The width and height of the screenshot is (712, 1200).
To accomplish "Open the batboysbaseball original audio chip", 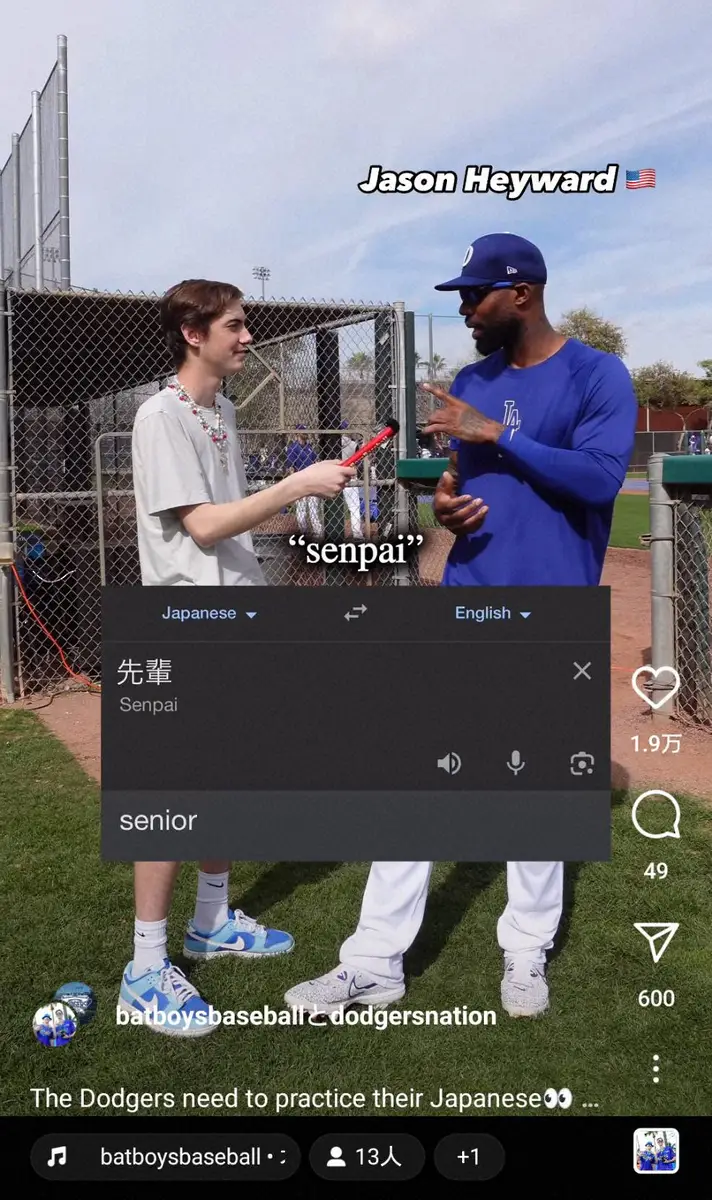I will (165, 1157).
